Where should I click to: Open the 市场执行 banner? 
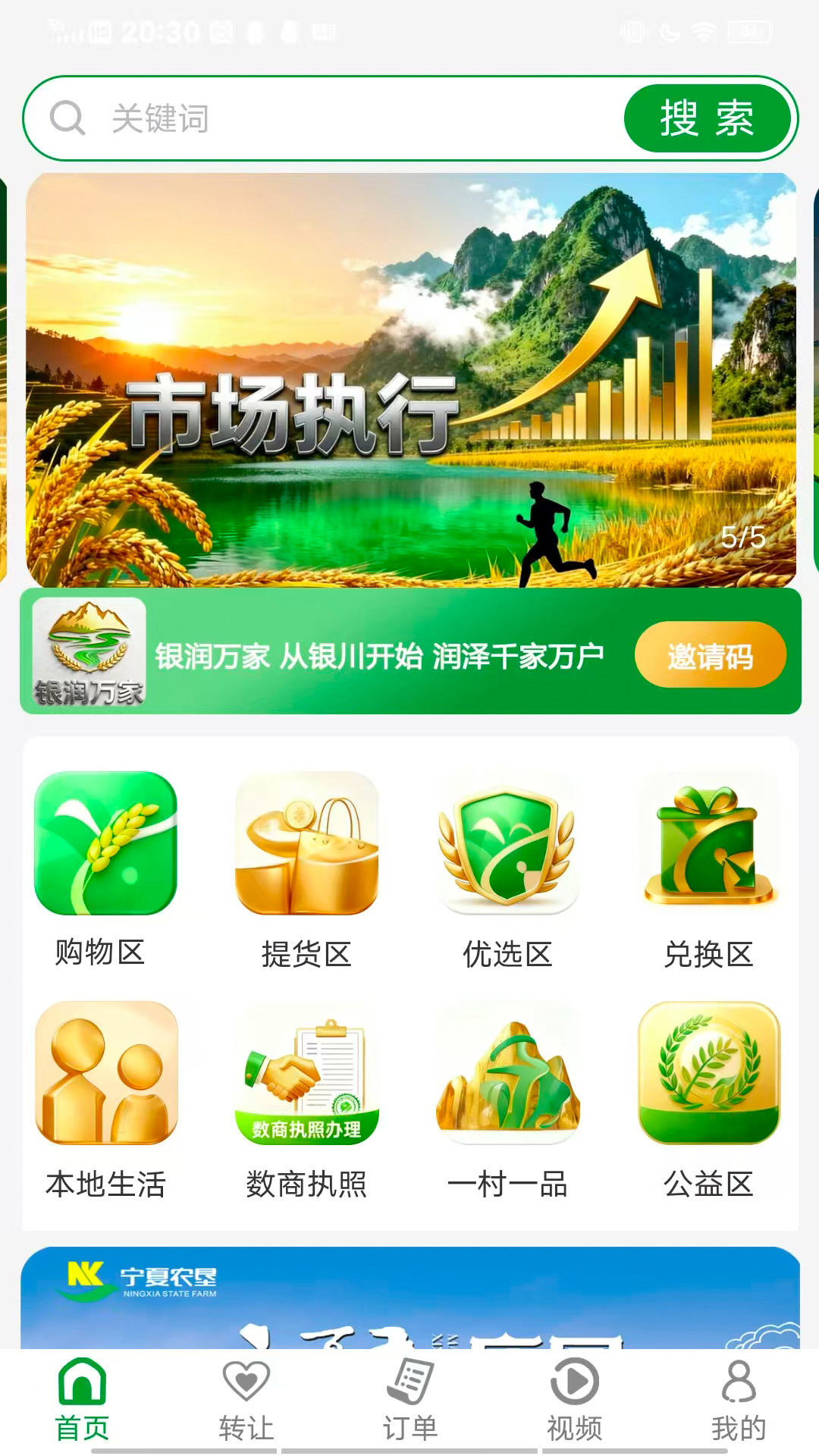click(x=411, y=379)
